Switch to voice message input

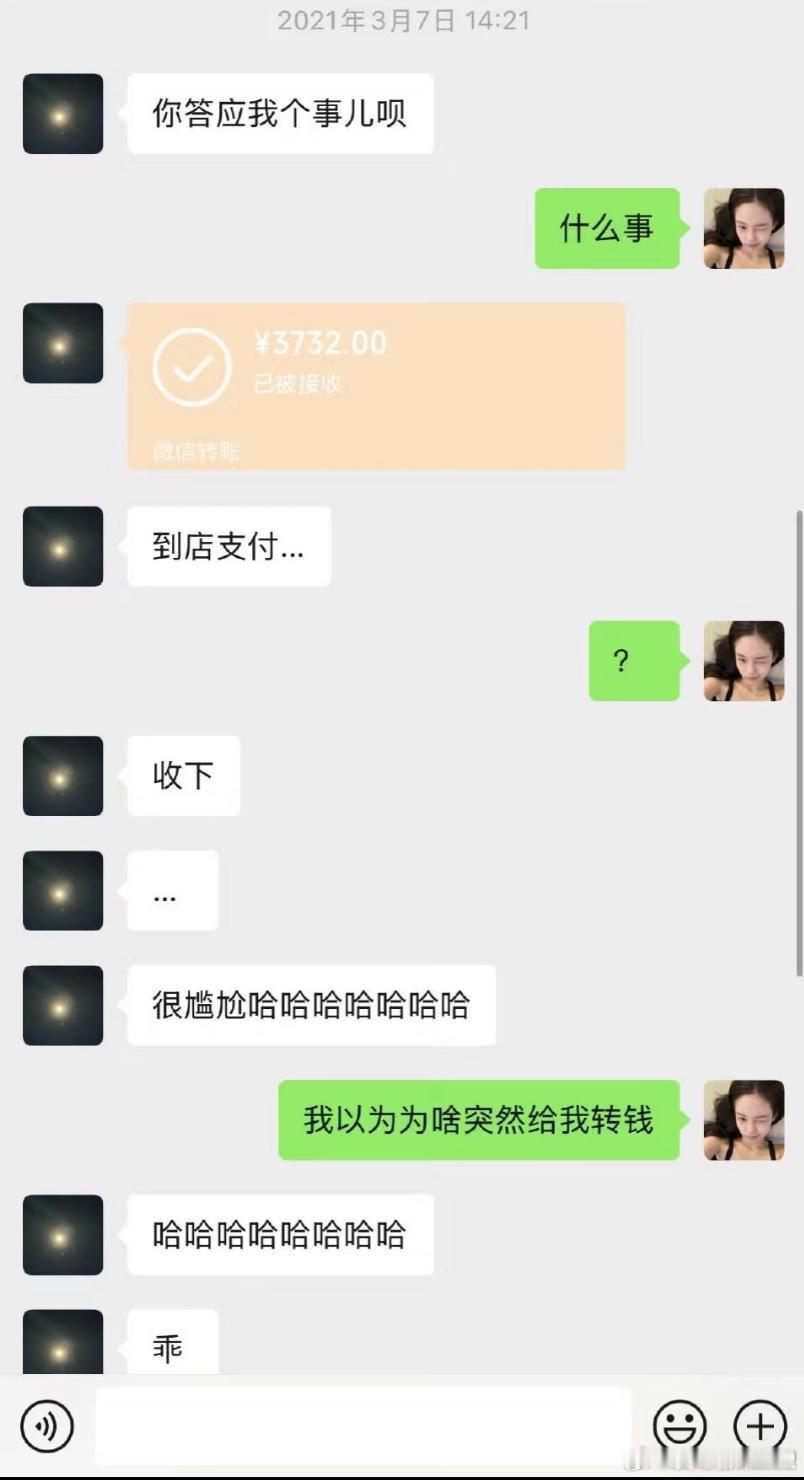[x=47, y=1426]
